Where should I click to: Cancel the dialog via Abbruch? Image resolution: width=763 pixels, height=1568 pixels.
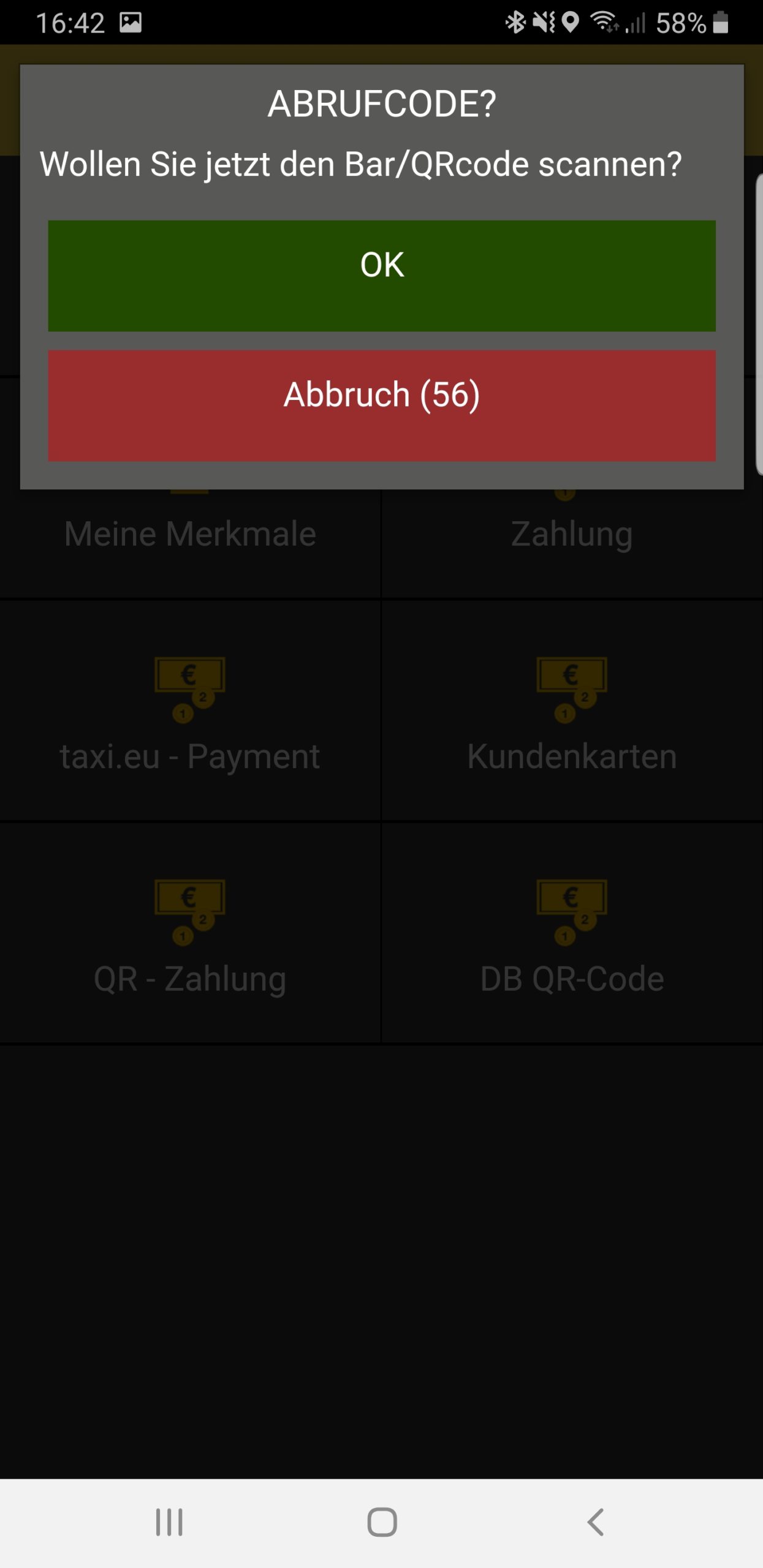(382, 405)
